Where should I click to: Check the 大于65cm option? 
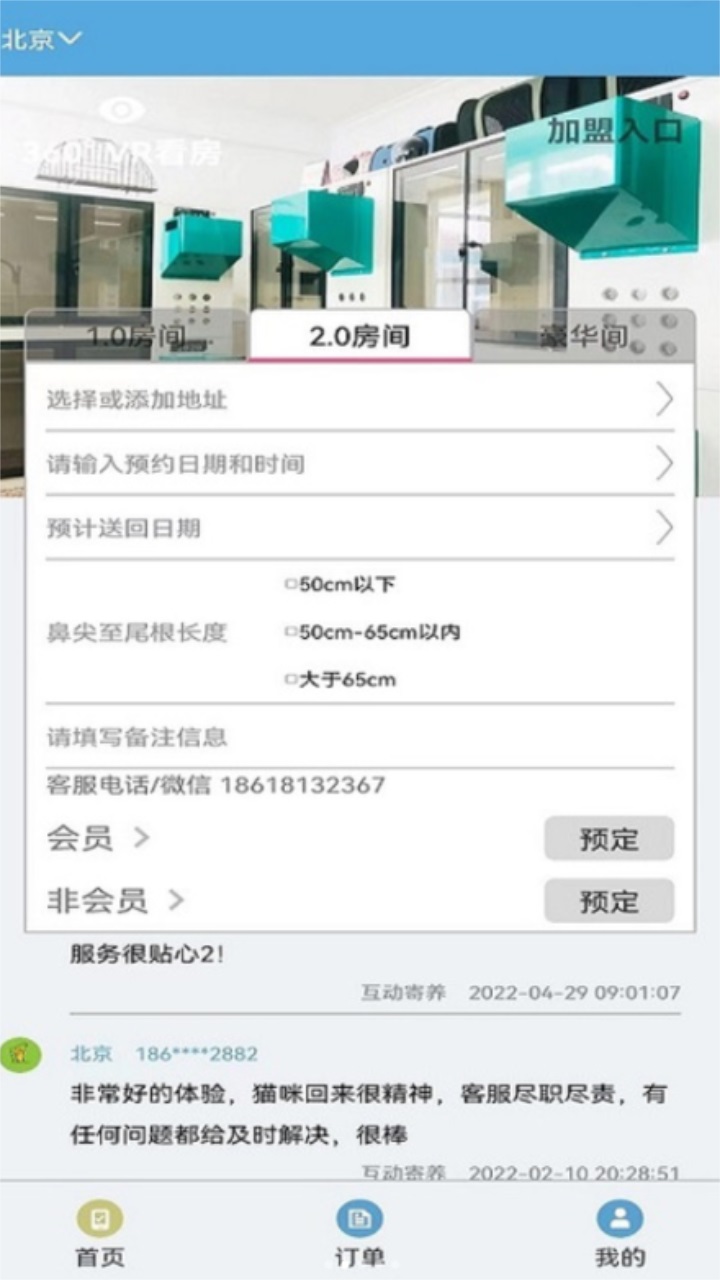pyautogui.click(x=292, y=680)
